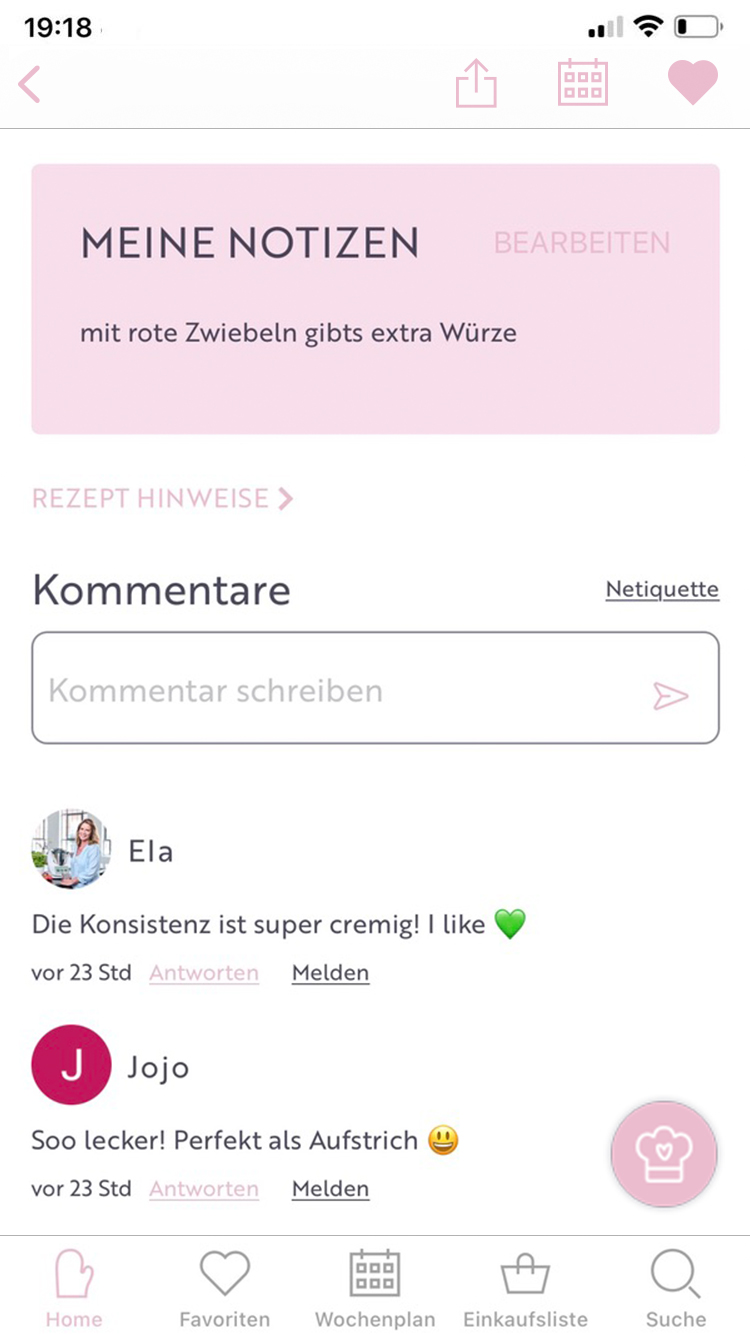Open the Netiquette link

[x=662, y=590]
